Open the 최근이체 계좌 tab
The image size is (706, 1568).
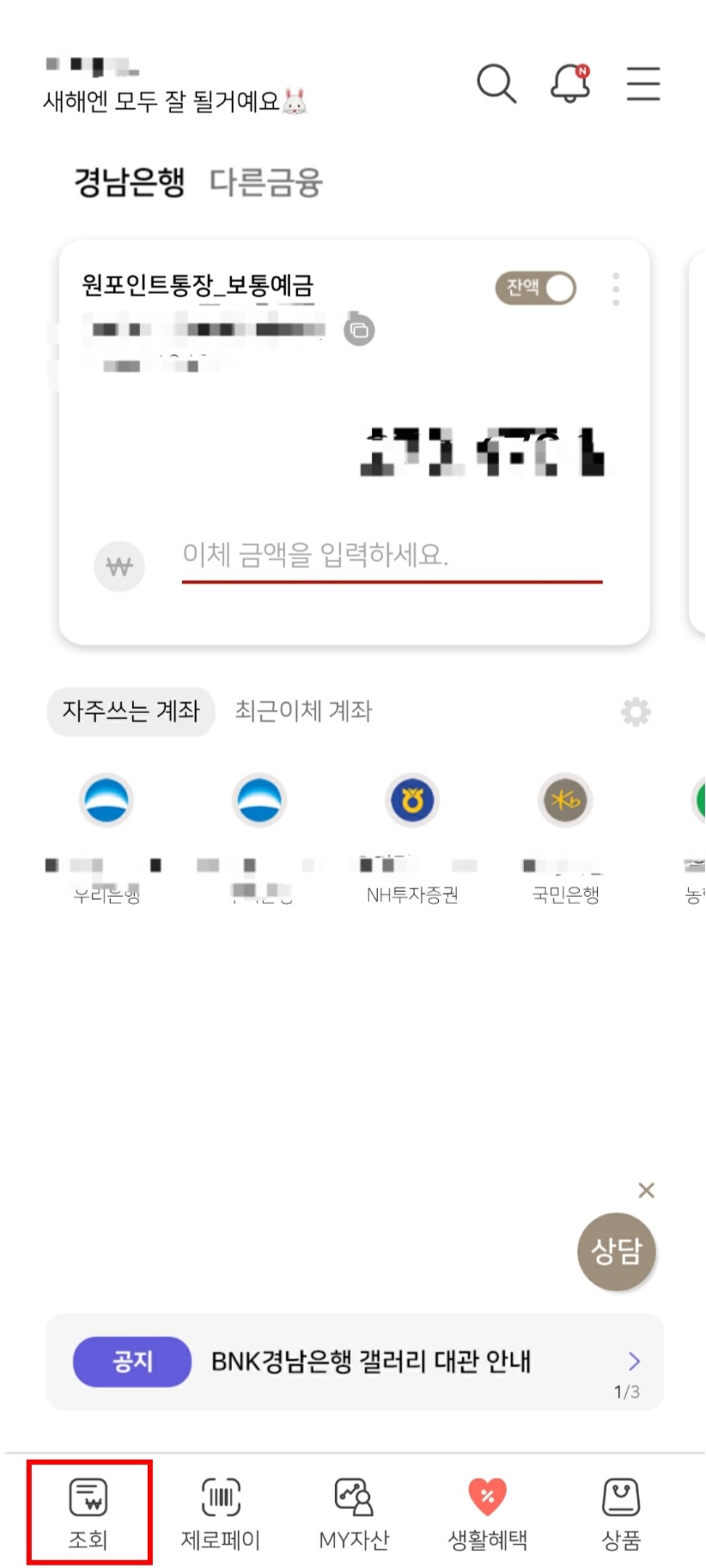(302, 711)
